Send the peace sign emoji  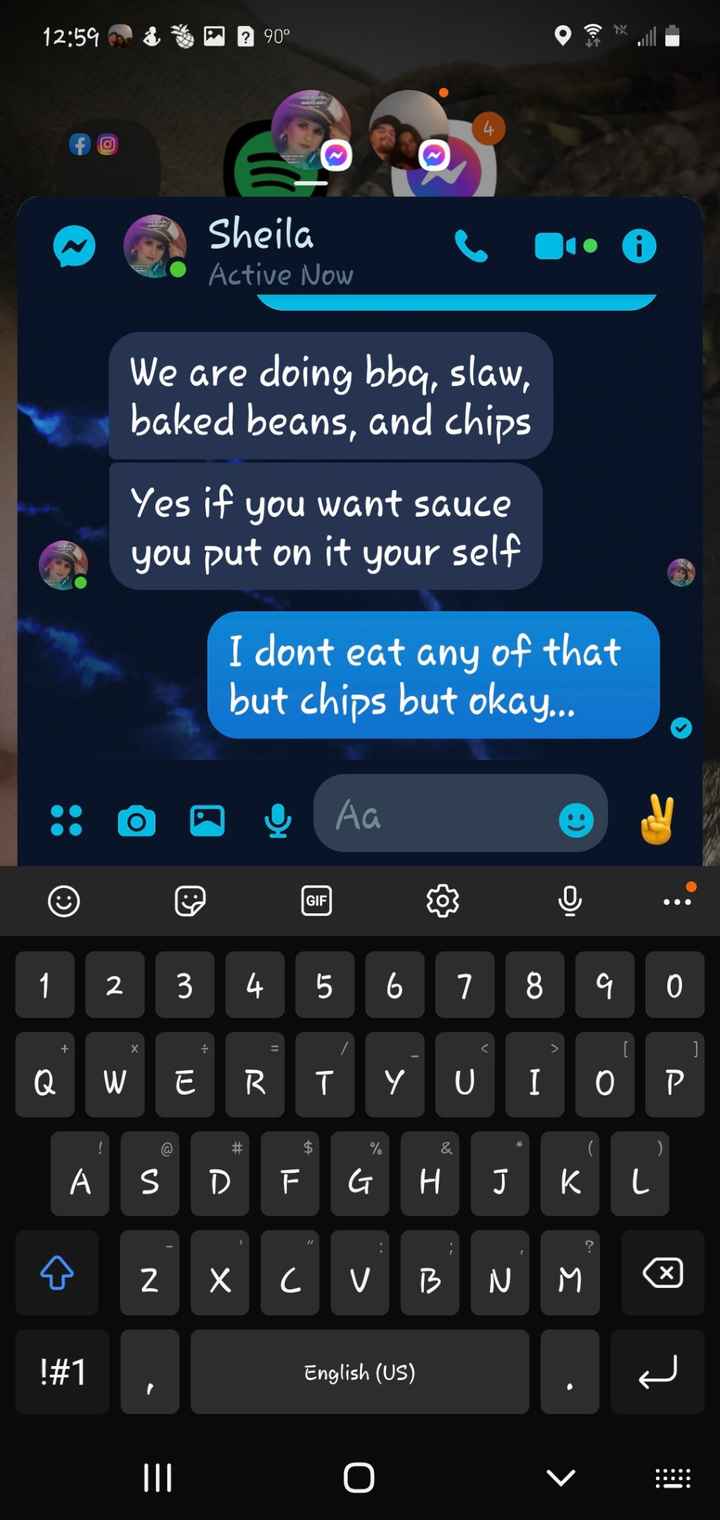pyautogui.click(x=658, y=820)
